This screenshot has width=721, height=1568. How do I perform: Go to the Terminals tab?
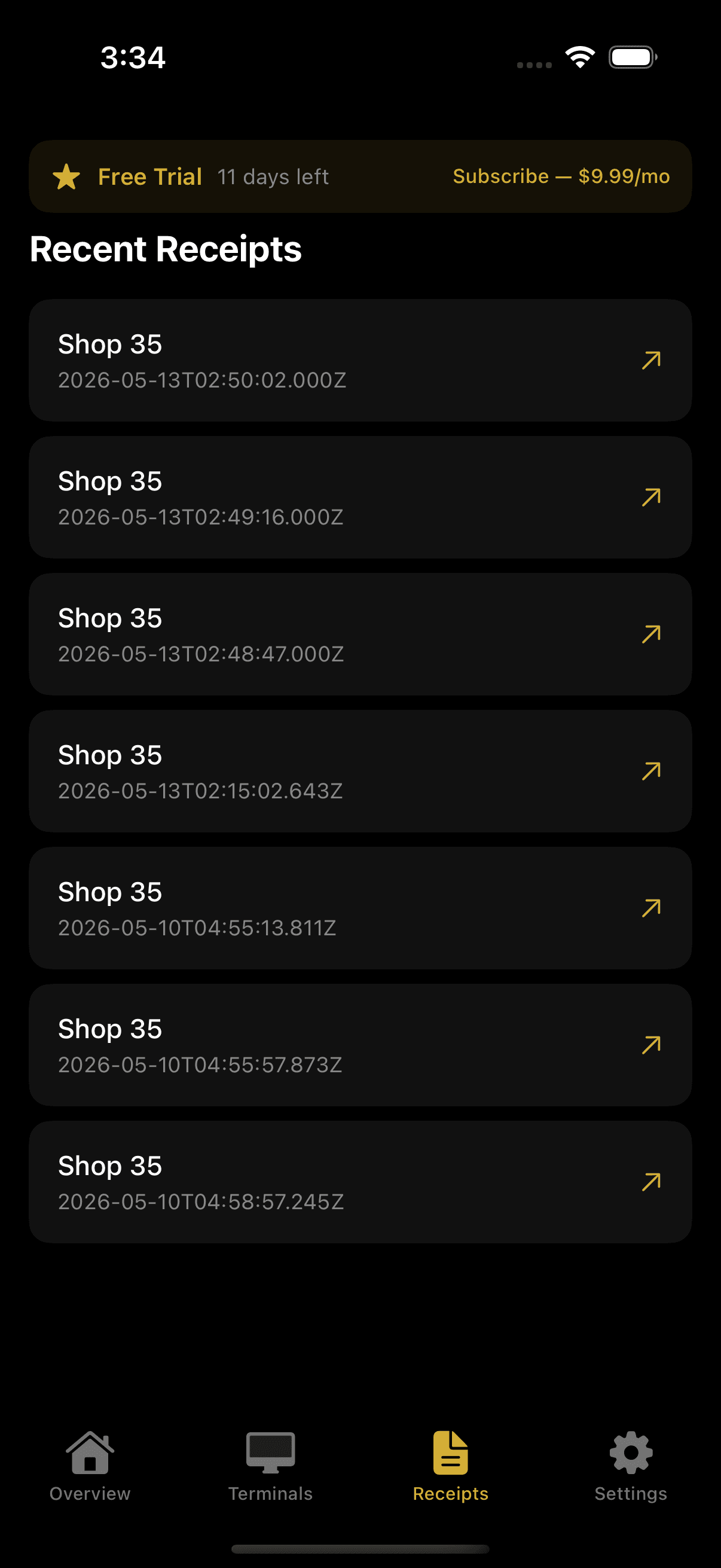click(270, 1467)
